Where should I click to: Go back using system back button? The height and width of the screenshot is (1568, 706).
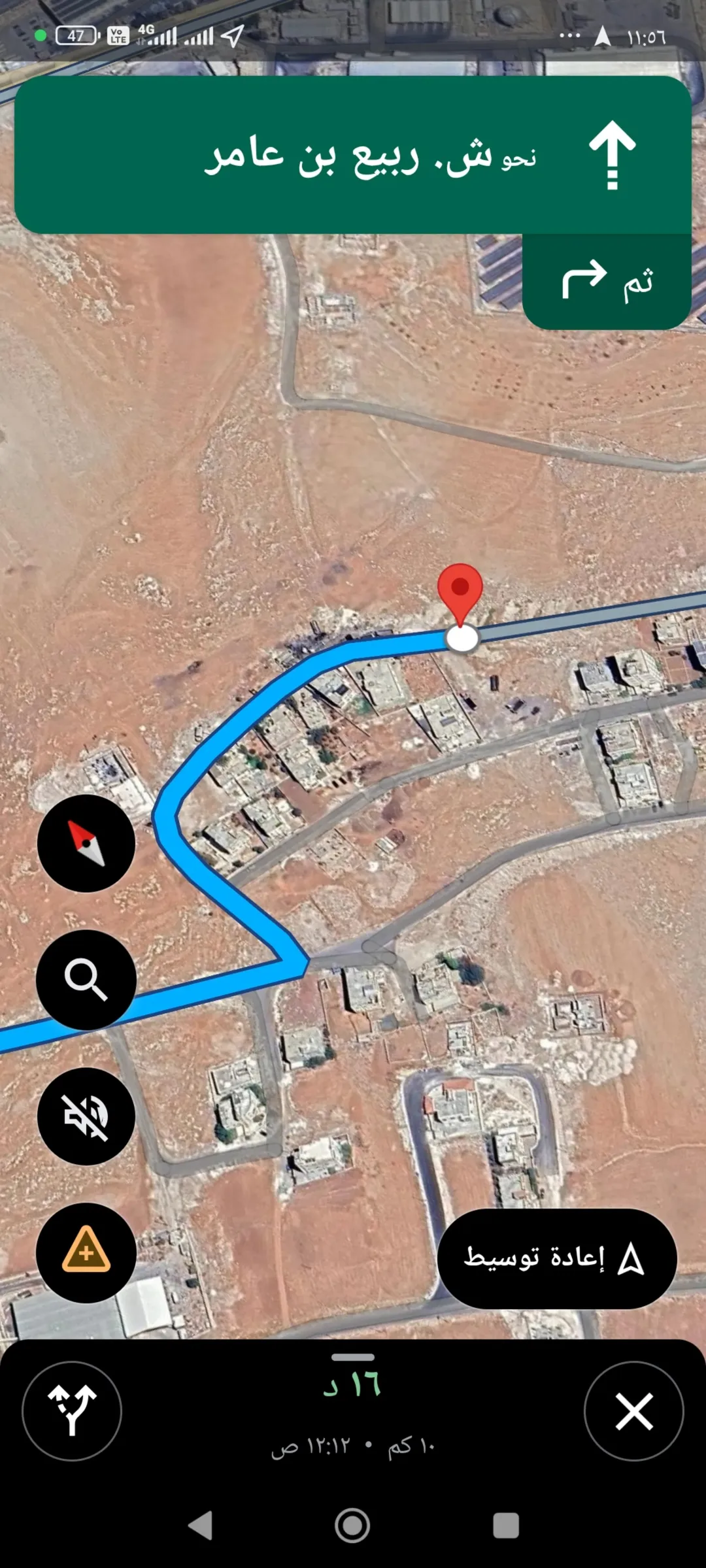200,1526
